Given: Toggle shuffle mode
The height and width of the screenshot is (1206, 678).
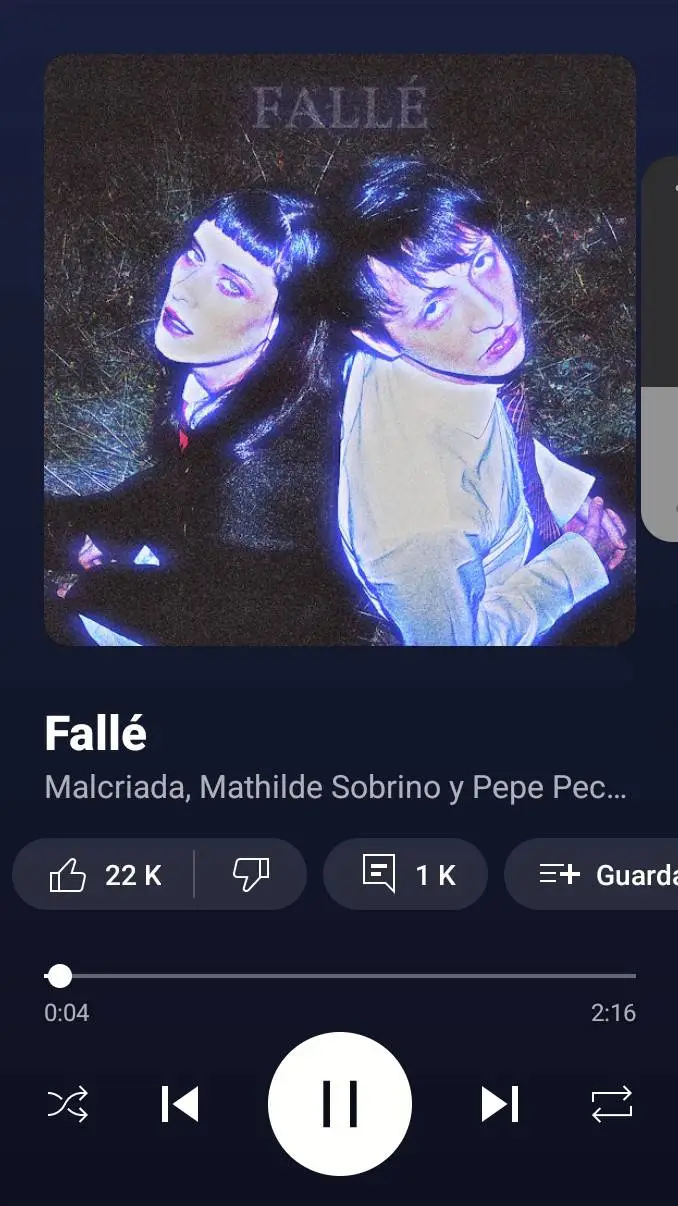Looking at the screenshot, I should (x=68, y=1104).
